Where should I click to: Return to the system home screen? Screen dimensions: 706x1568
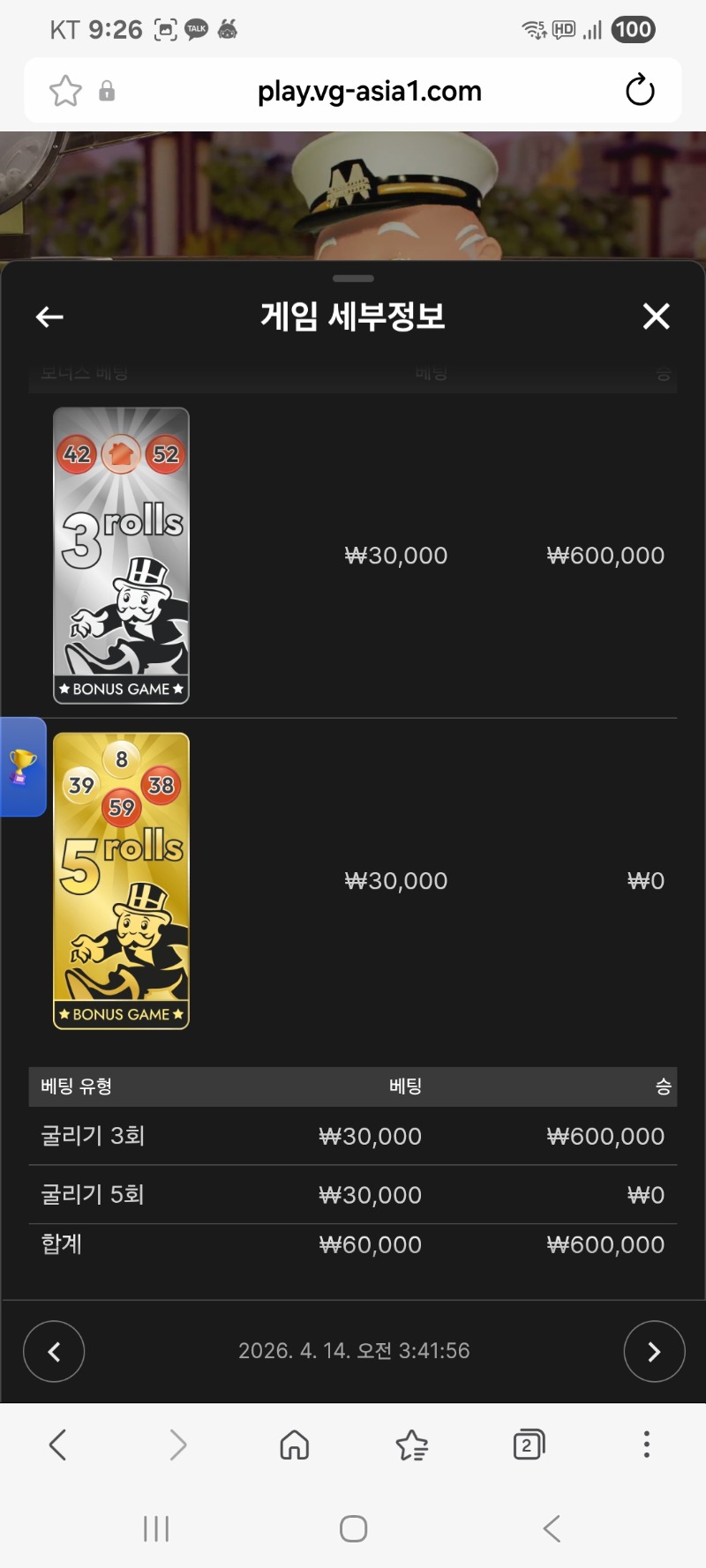353,1528
